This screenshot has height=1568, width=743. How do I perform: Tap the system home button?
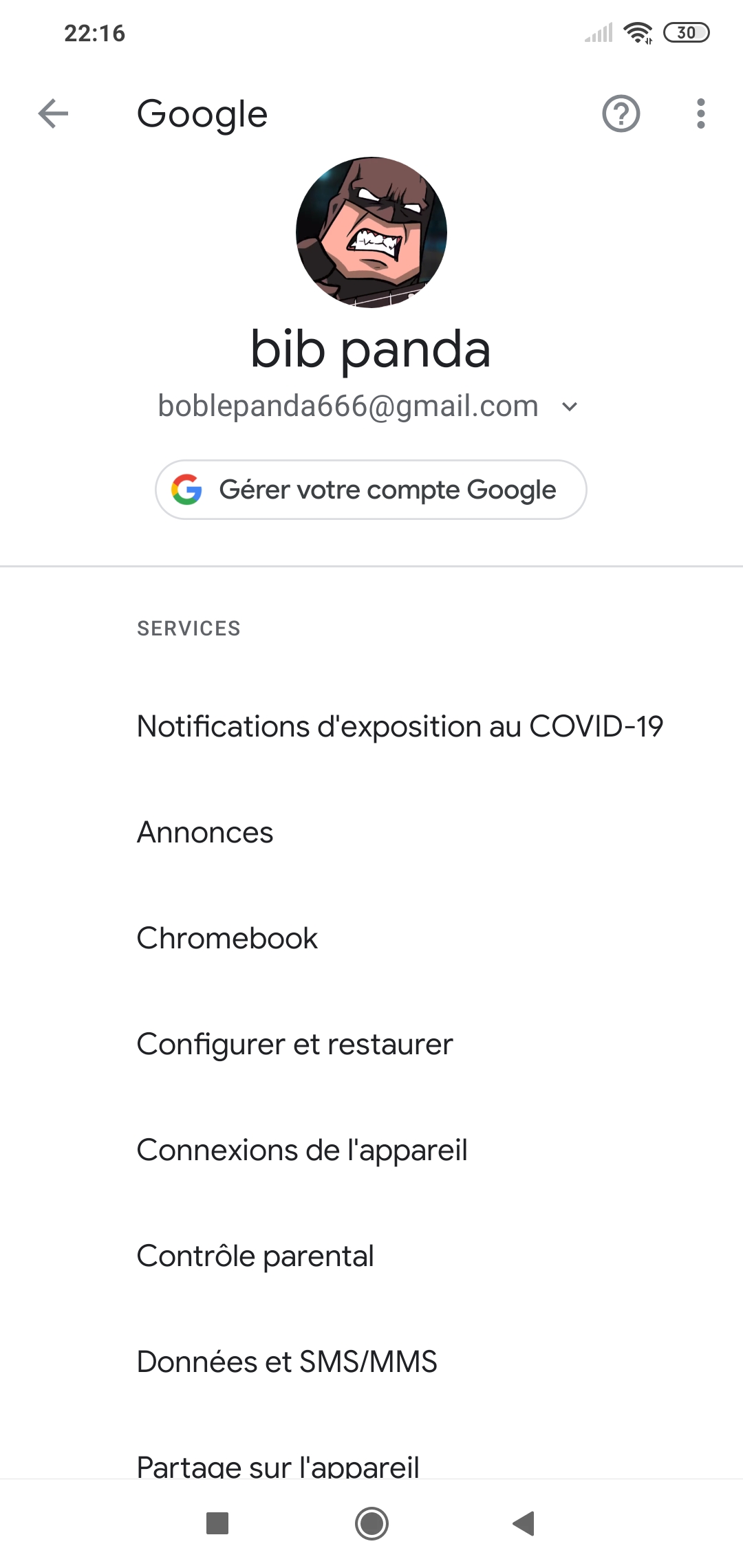[x=371, y=1523]
